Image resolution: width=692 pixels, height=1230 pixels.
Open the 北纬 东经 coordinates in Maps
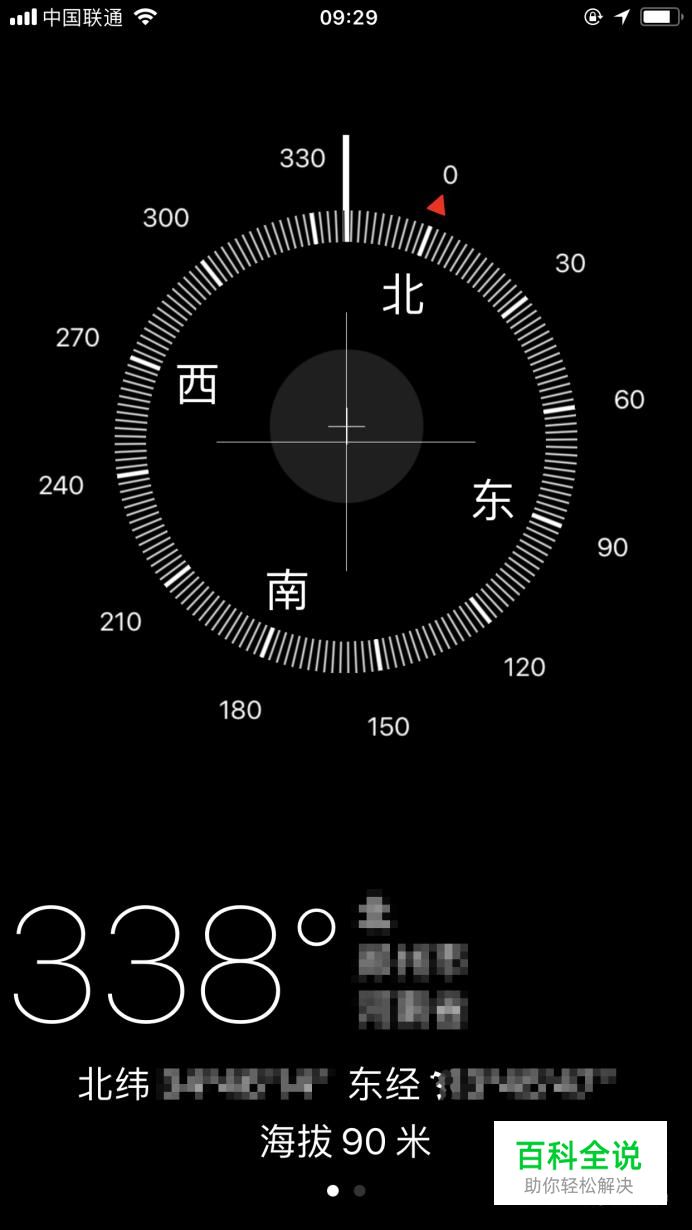point(346,1084)
